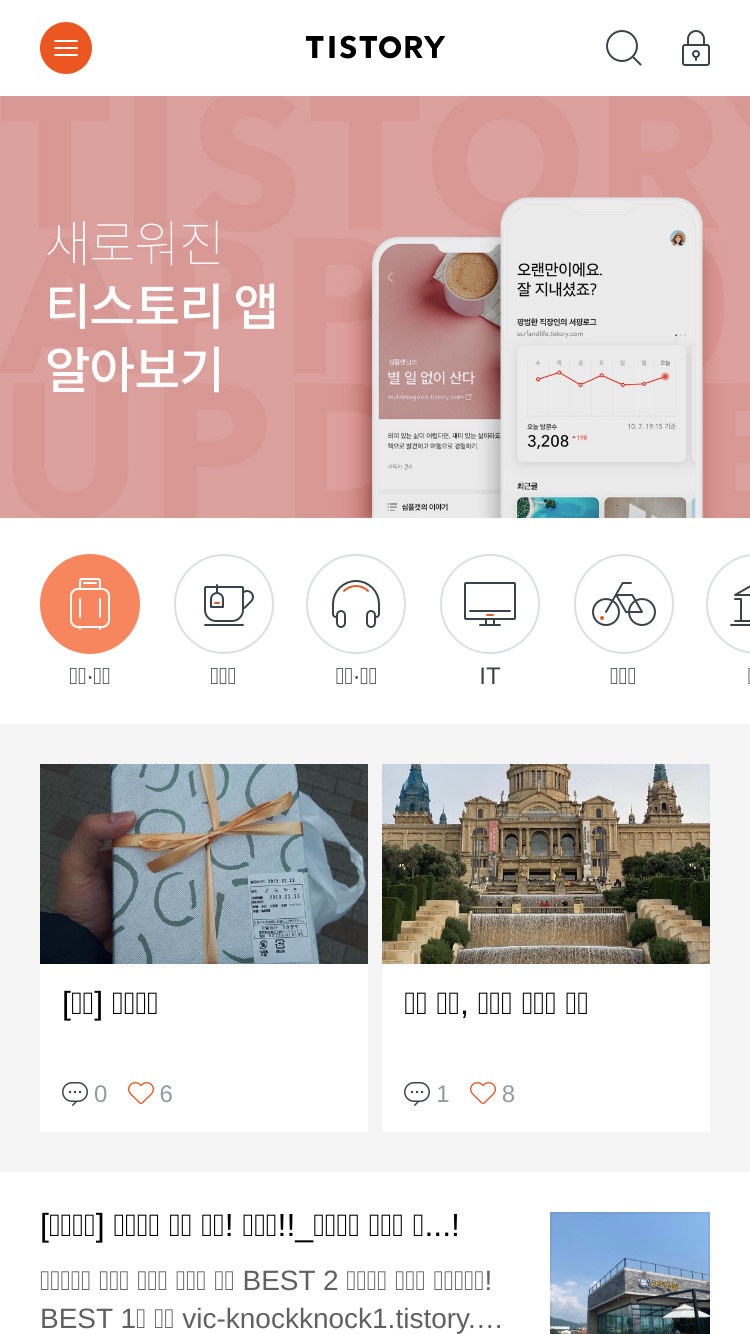
Task: Open the post mentioning vic-knockknock1.tistory
Action: (375, 1272)
